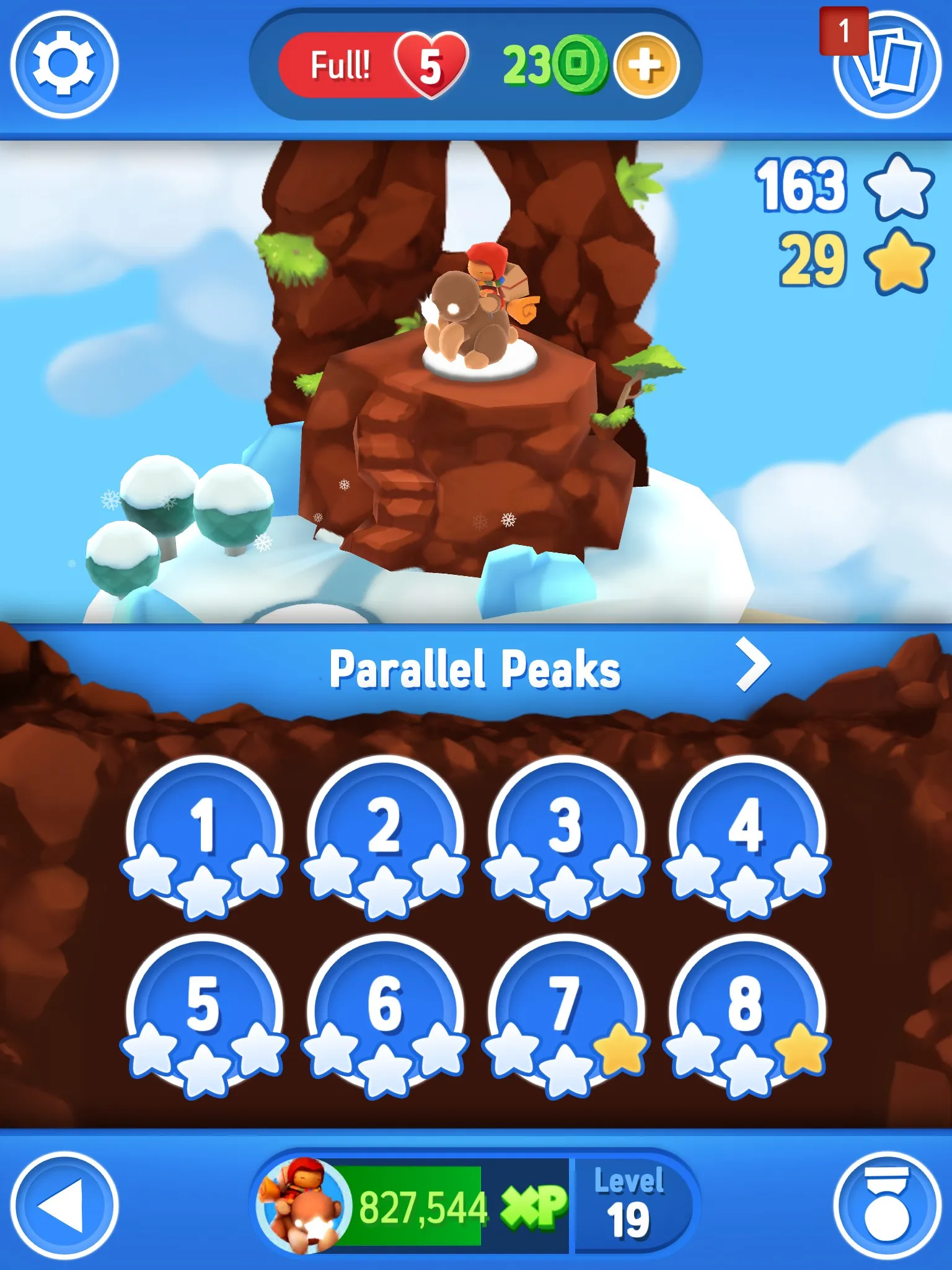
Task: Add more coins with plus button
Action: (x=646, y=64)
